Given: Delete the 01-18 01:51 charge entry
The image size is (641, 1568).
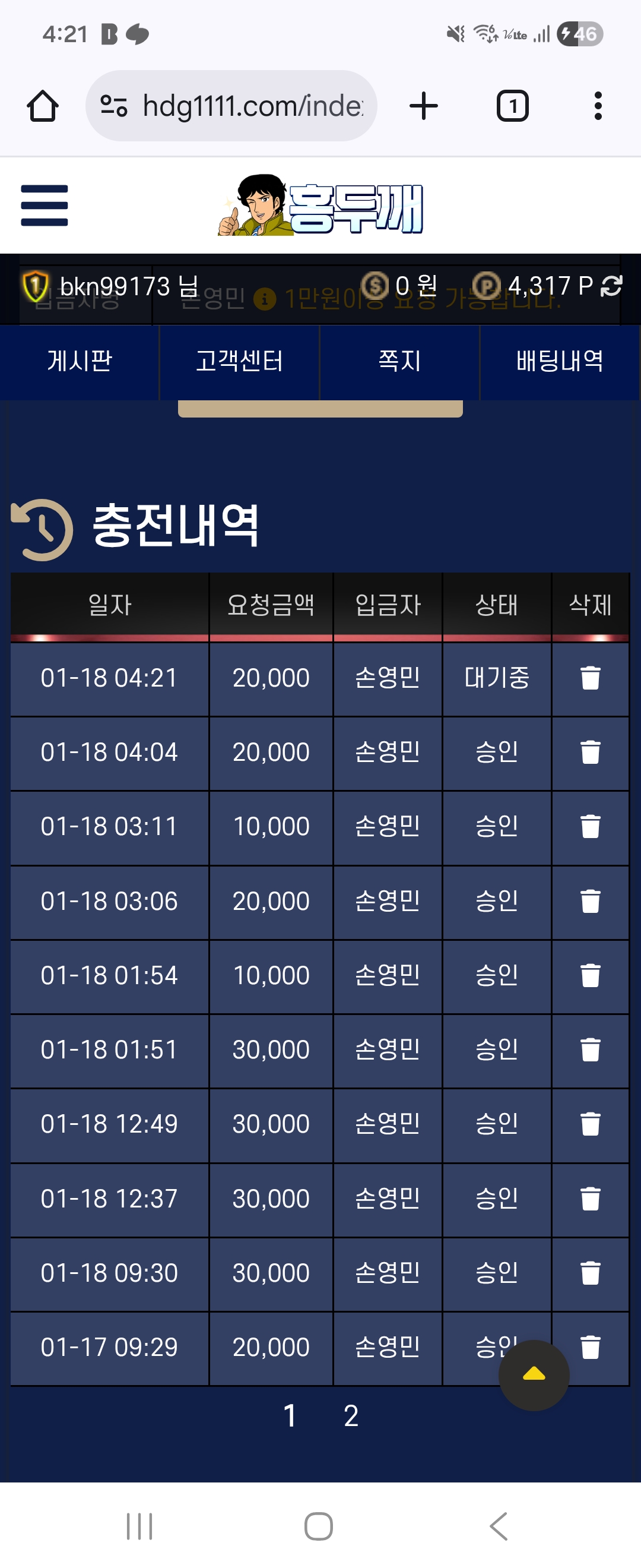Looking at the screenshot, I should point(590,1050).
